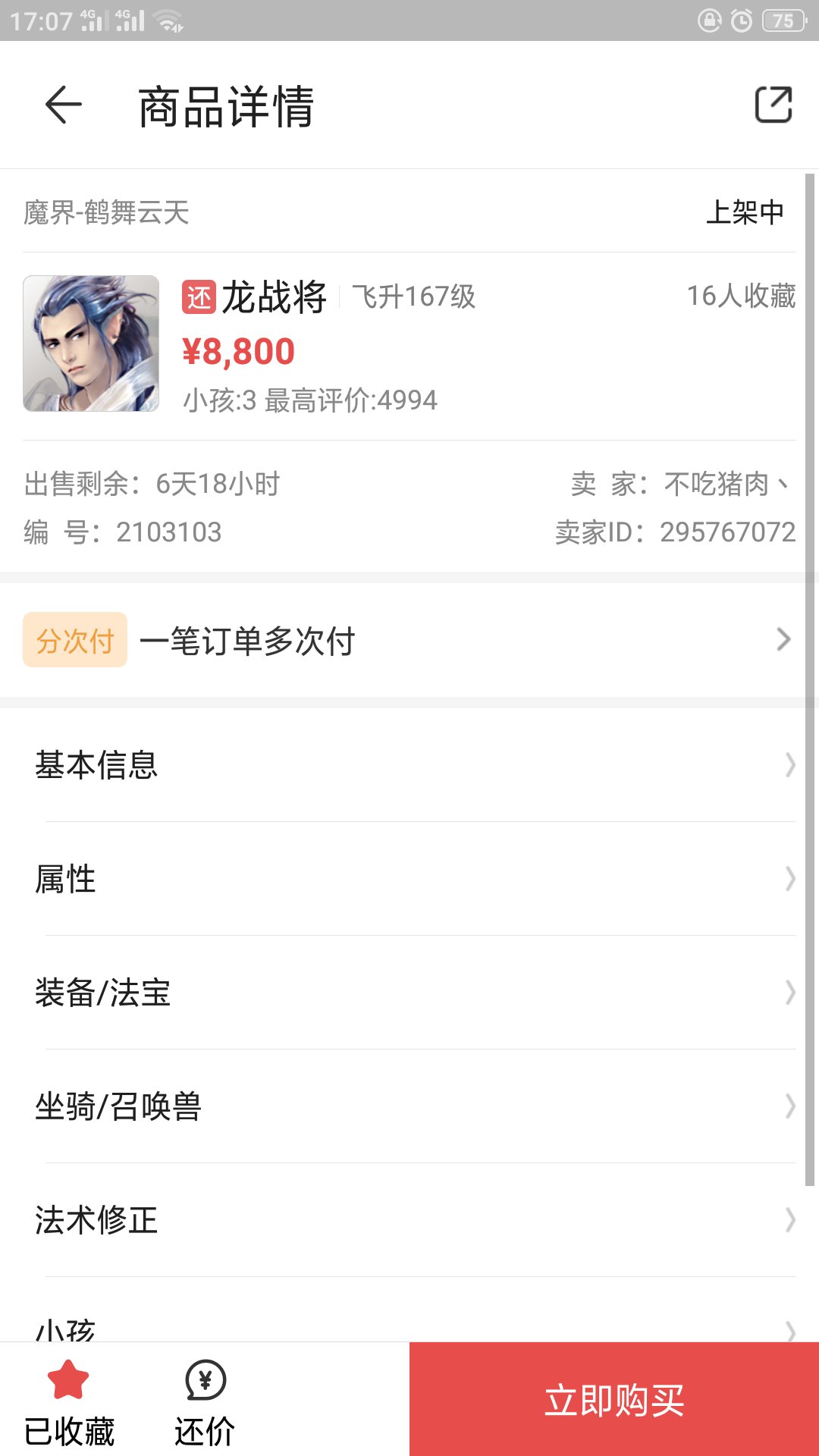Image resolution: width=819 pixels, height=1456 pixels.
Task: Buy now with 立即购买
Action: (x=614, y=1400)
